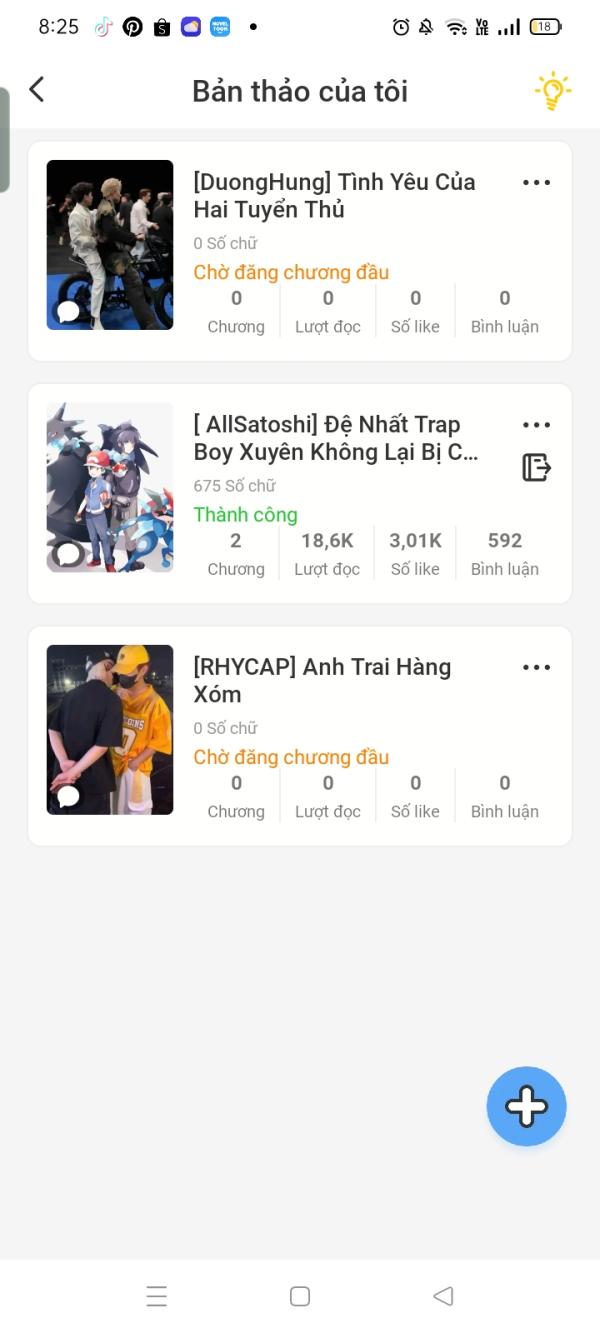Screen dimensions: 600x1333
Task: Open the RHYCAP Anh Trai Hàng Xóm draft
Action: coord(322,681)
